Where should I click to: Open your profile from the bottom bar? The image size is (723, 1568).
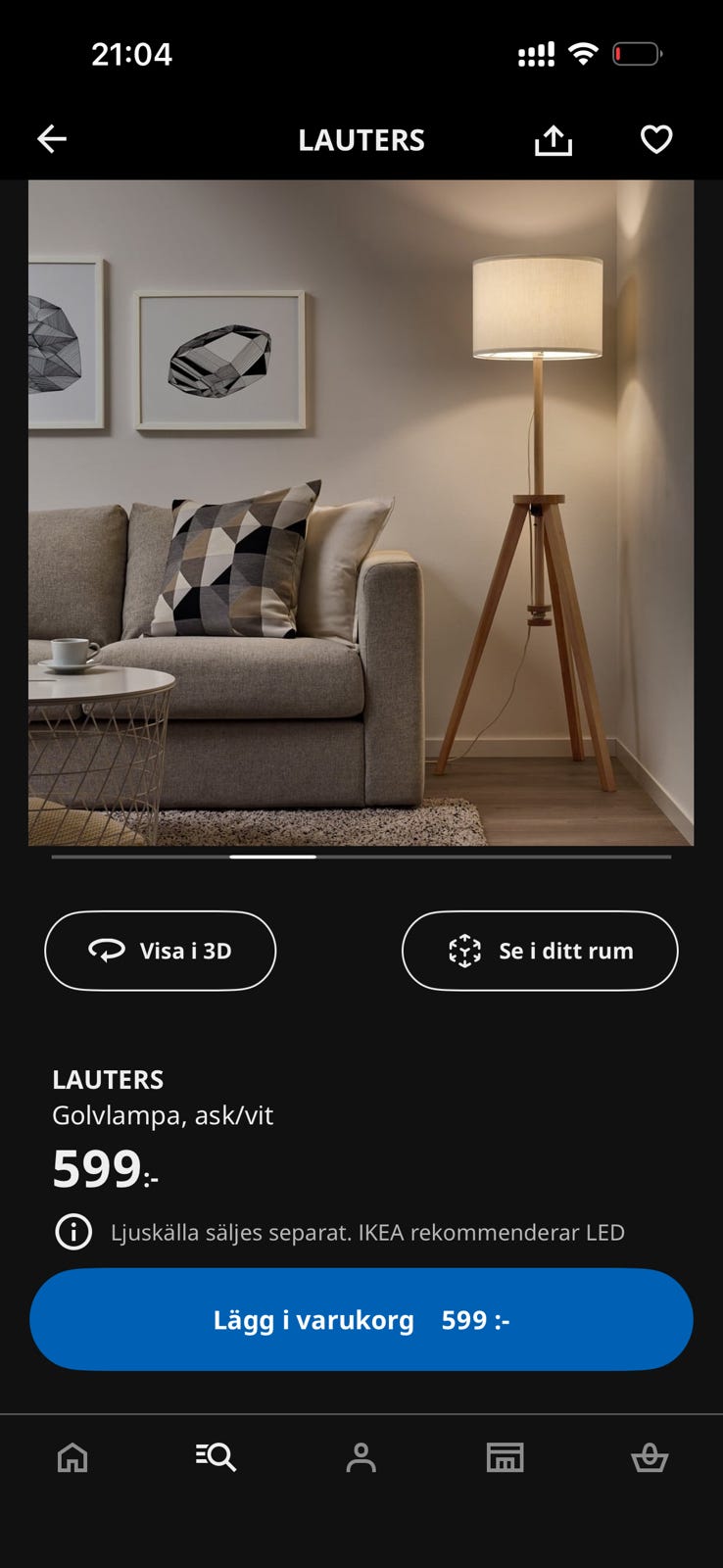coord(361,1458)
